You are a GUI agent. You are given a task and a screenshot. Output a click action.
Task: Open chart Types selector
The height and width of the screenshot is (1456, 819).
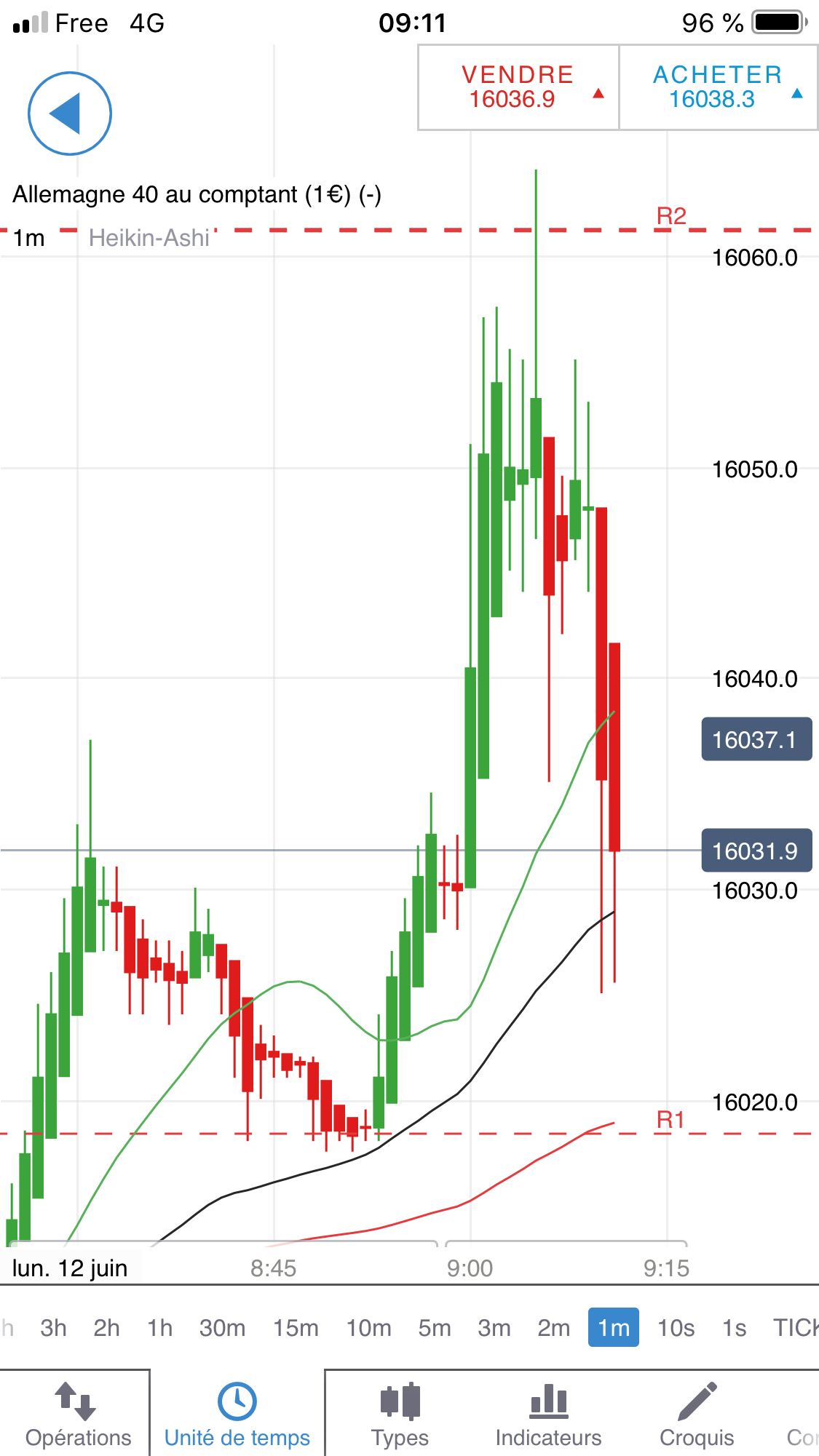point(400,1415)
